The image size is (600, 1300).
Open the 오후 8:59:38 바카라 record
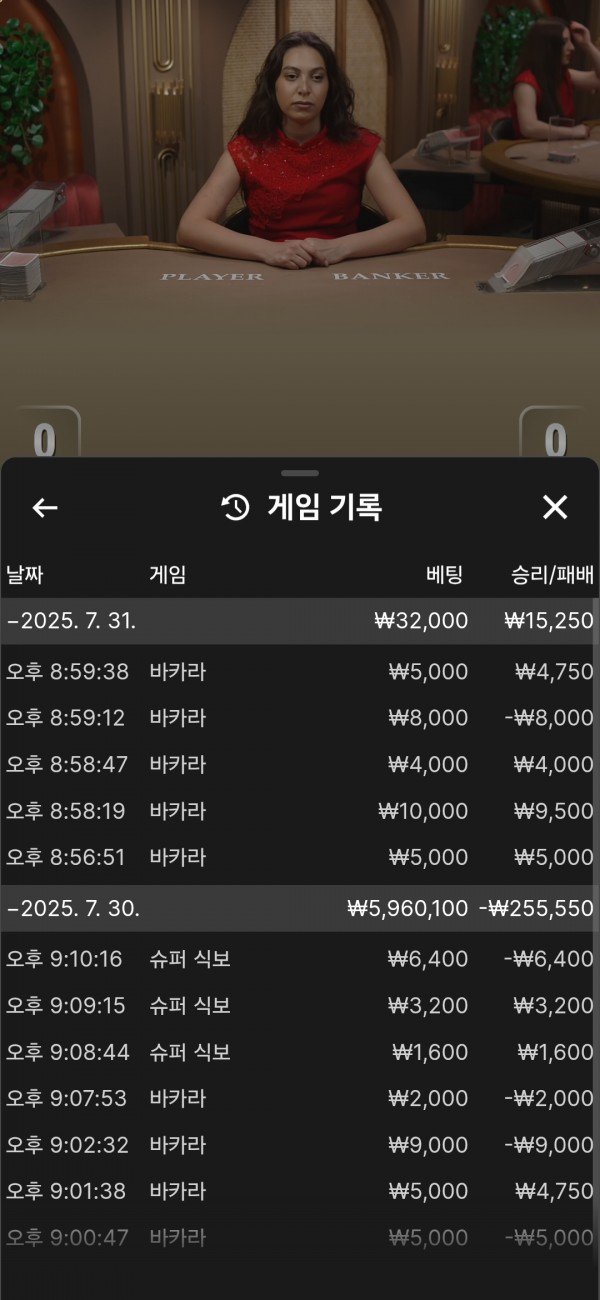click(x=298, y=672)
